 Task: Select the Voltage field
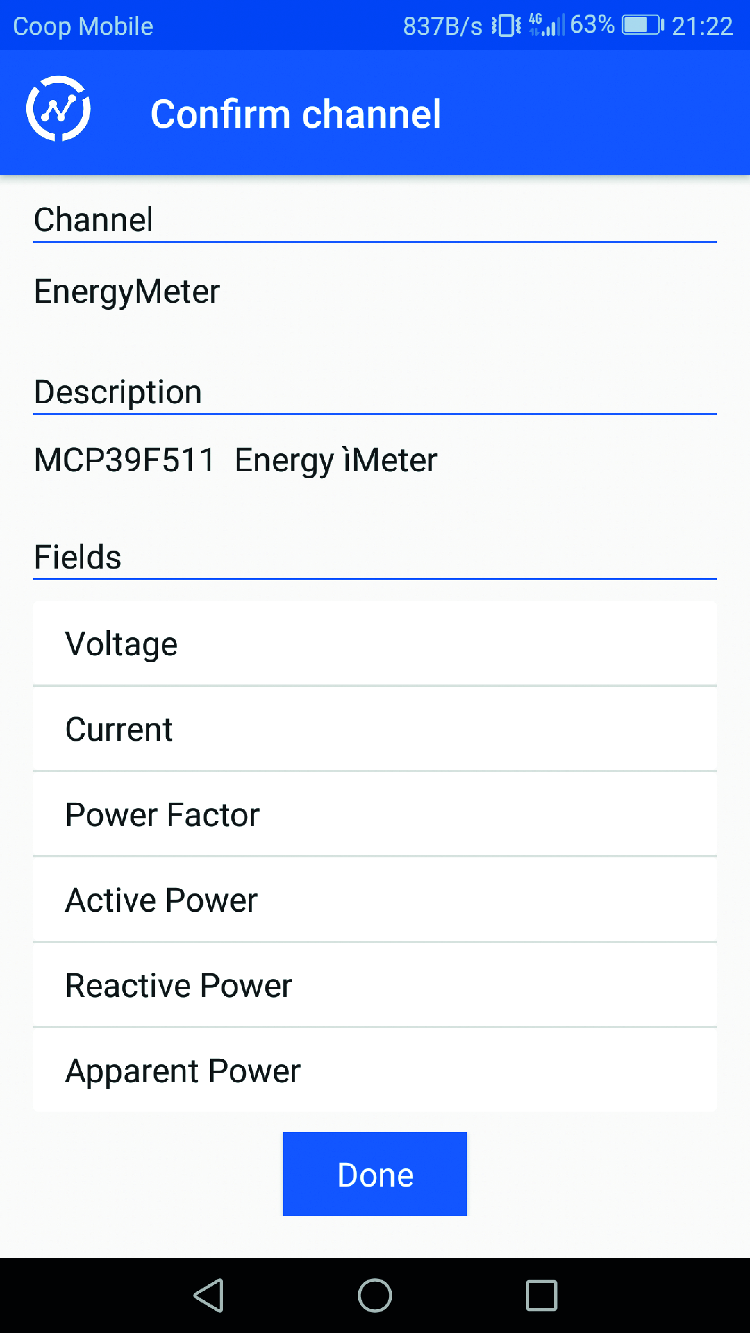[x=375, y=644]
